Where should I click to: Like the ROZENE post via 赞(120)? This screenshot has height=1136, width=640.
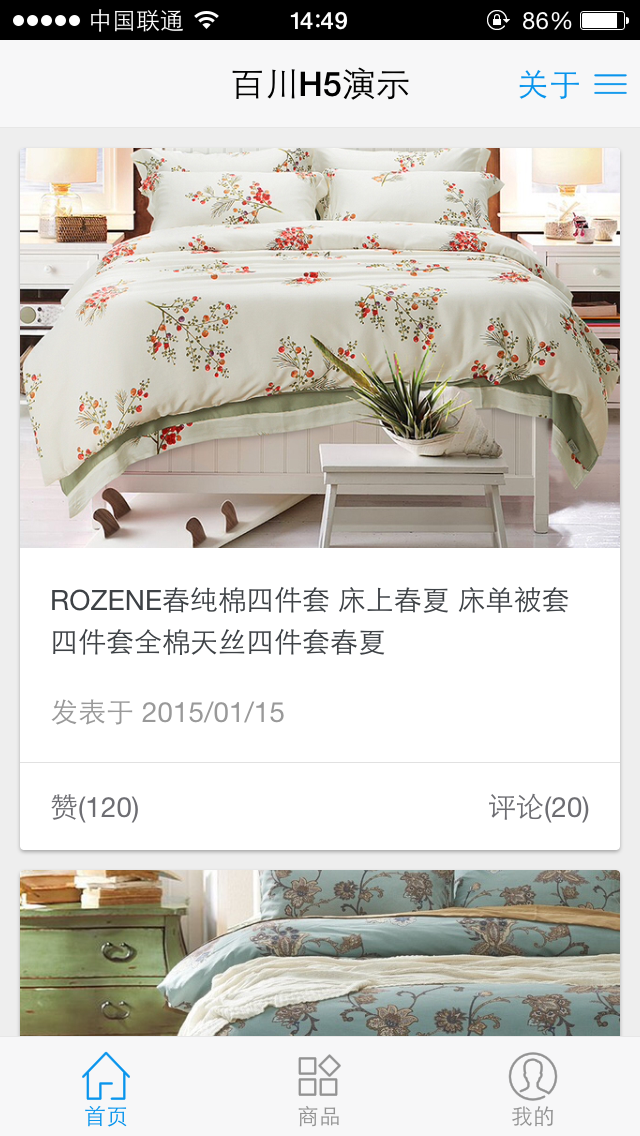tap(95, 808)
